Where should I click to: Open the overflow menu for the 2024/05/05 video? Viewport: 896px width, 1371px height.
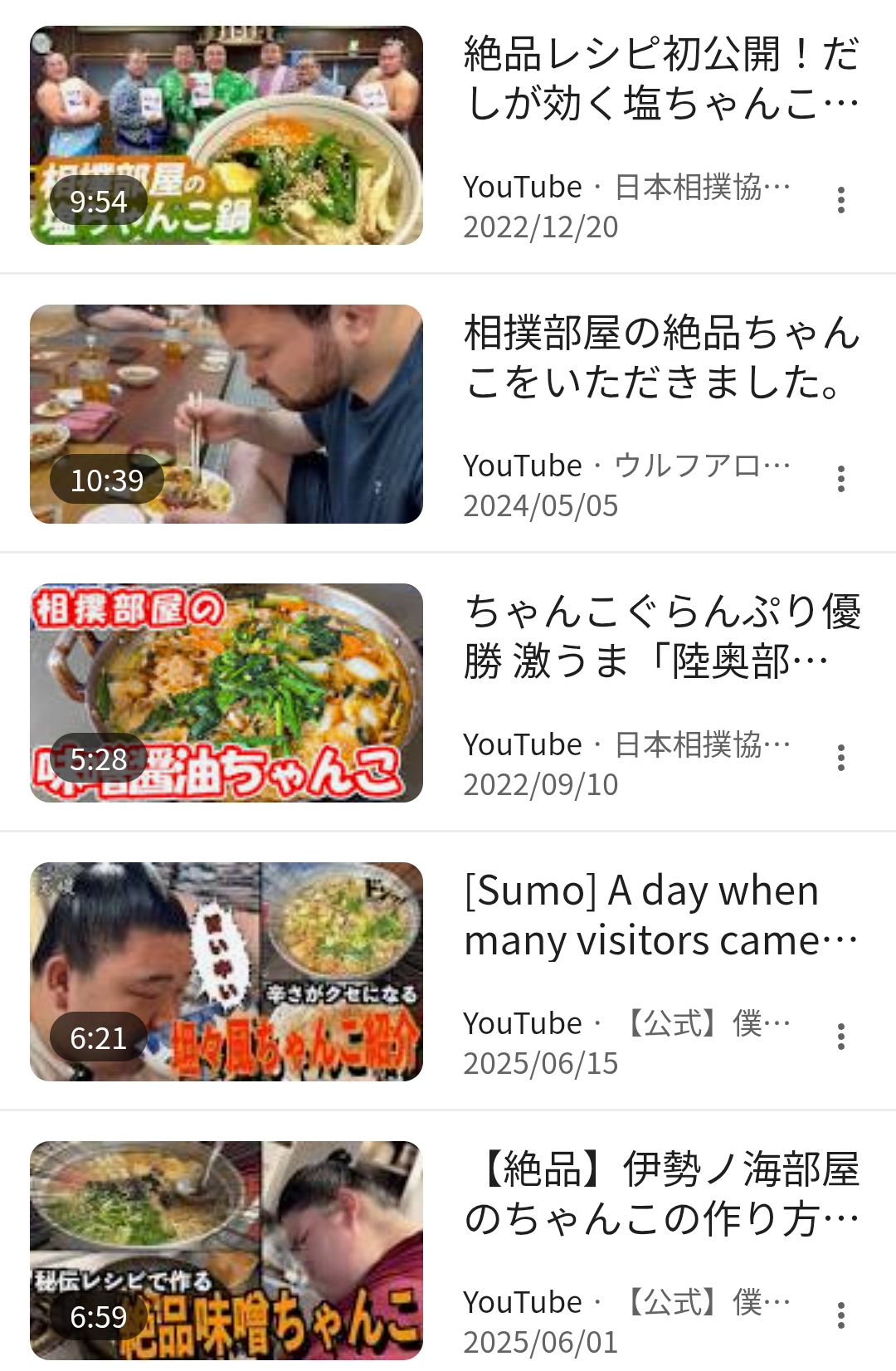point(840,479)
